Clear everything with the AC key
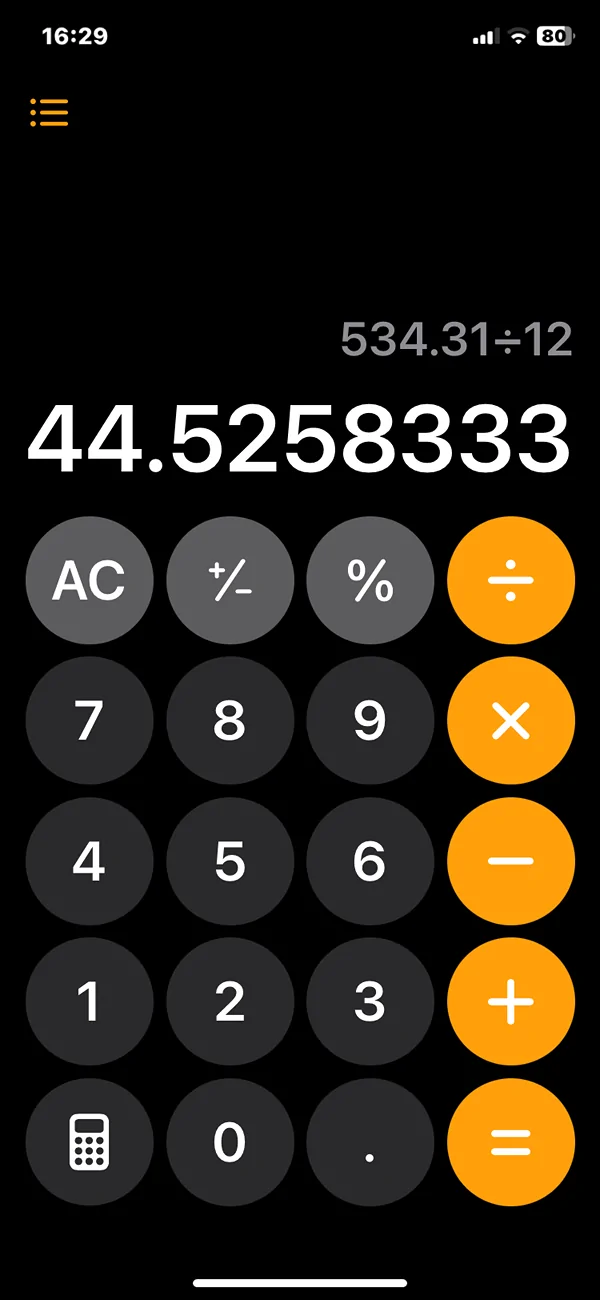600x1300 pixels. point(89,580)
